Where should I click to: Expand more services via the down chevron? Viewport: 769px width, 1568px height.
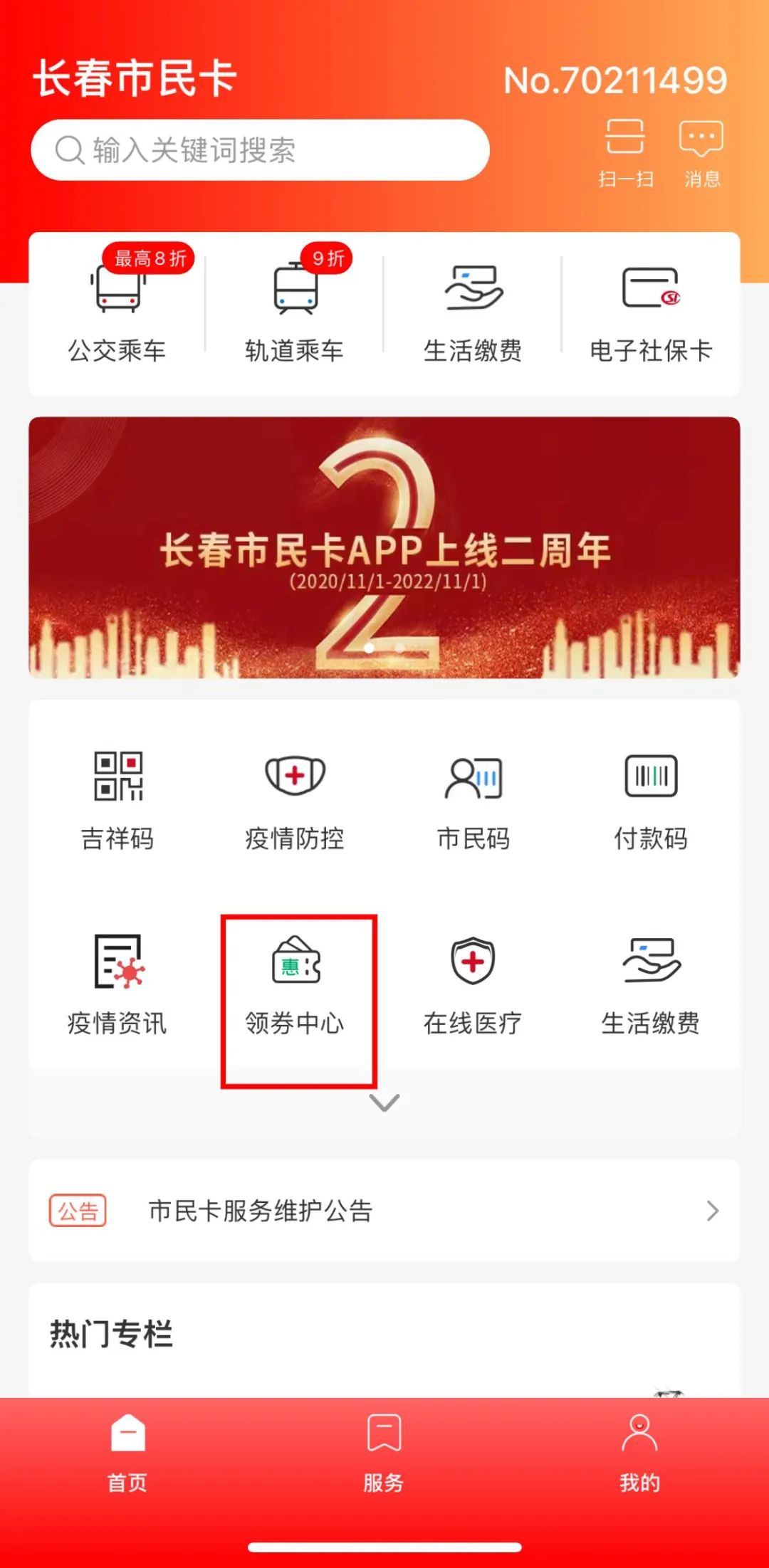(x=384, y=1103)
